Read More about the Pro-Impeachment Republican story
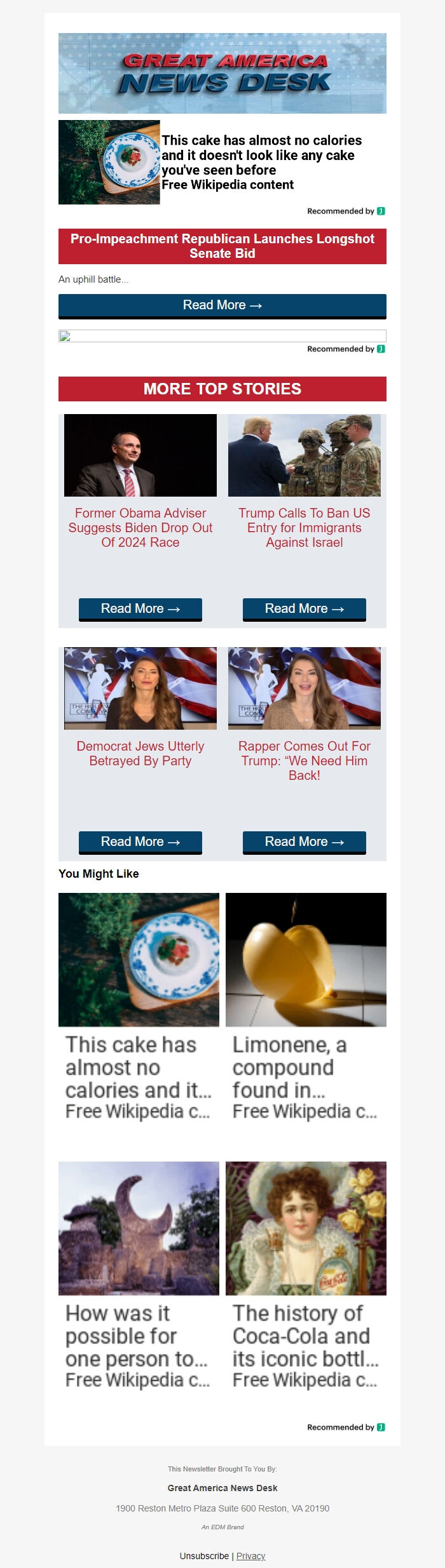The image size is (445, 1568). (222, 305)
